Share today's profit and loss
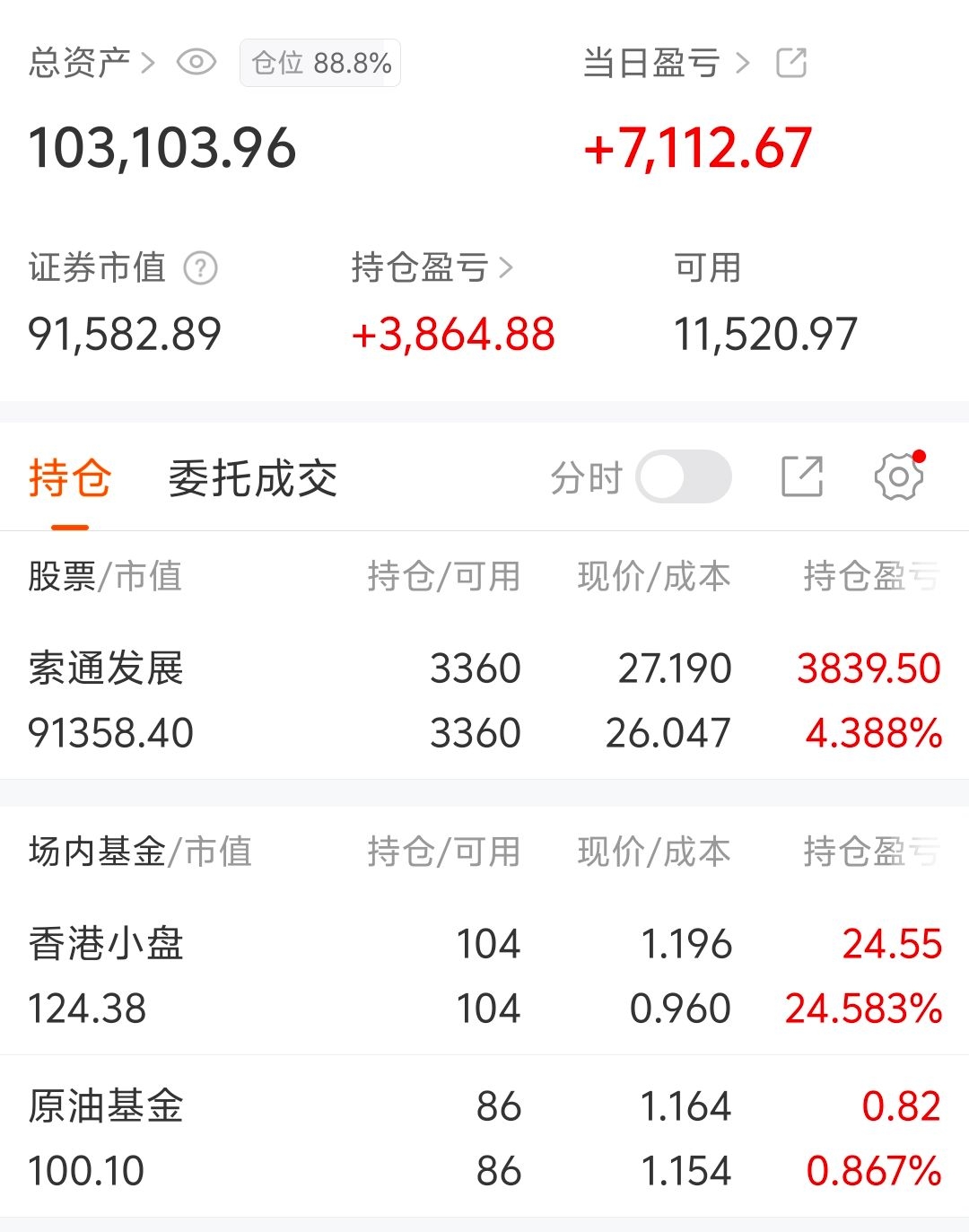Image resolution: width=969 pixels, height=1232 pixels. 791,63
